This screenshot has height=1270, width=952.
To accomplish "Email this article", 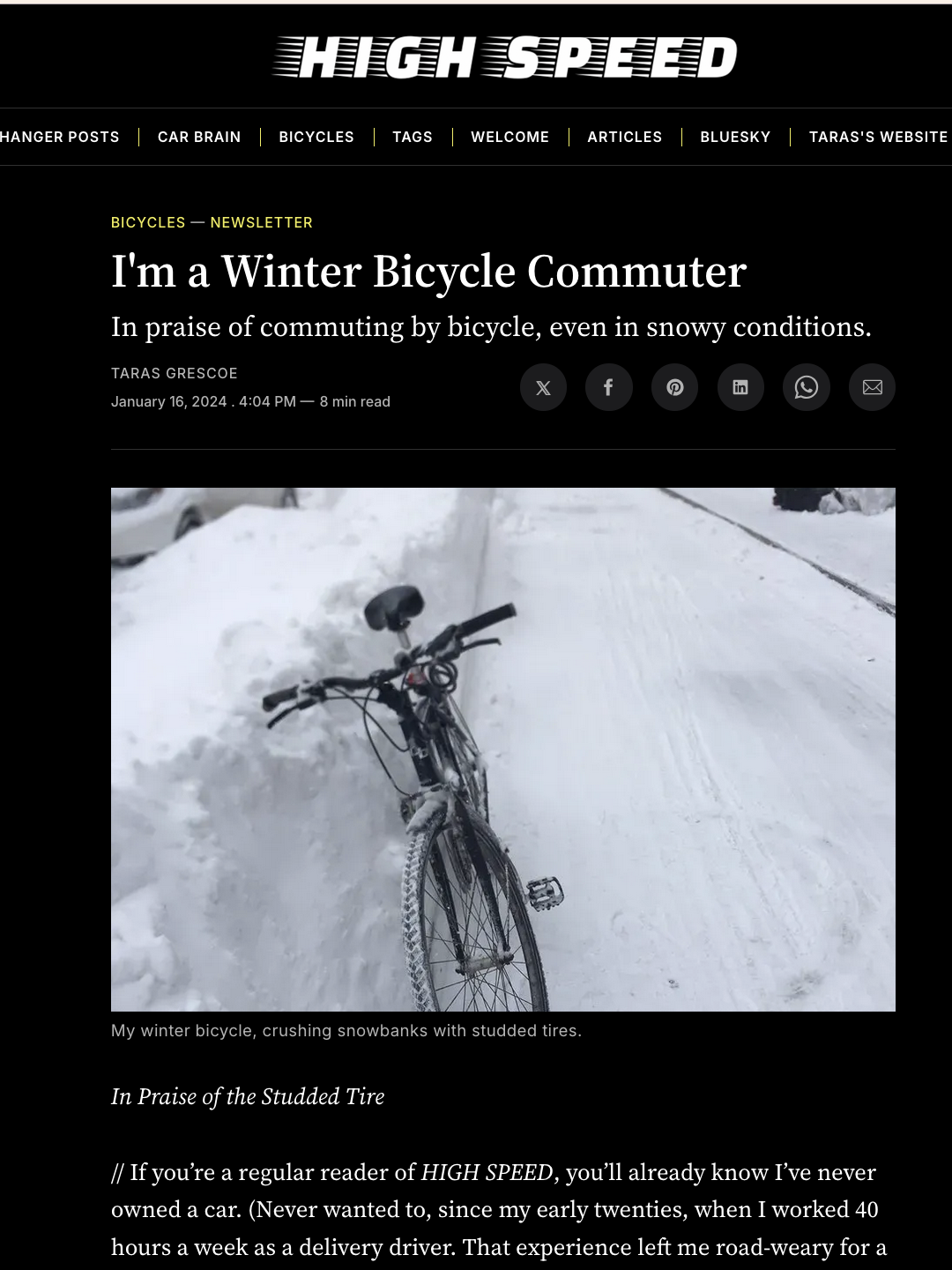I will pyautogui.click(x=872, y=387).
